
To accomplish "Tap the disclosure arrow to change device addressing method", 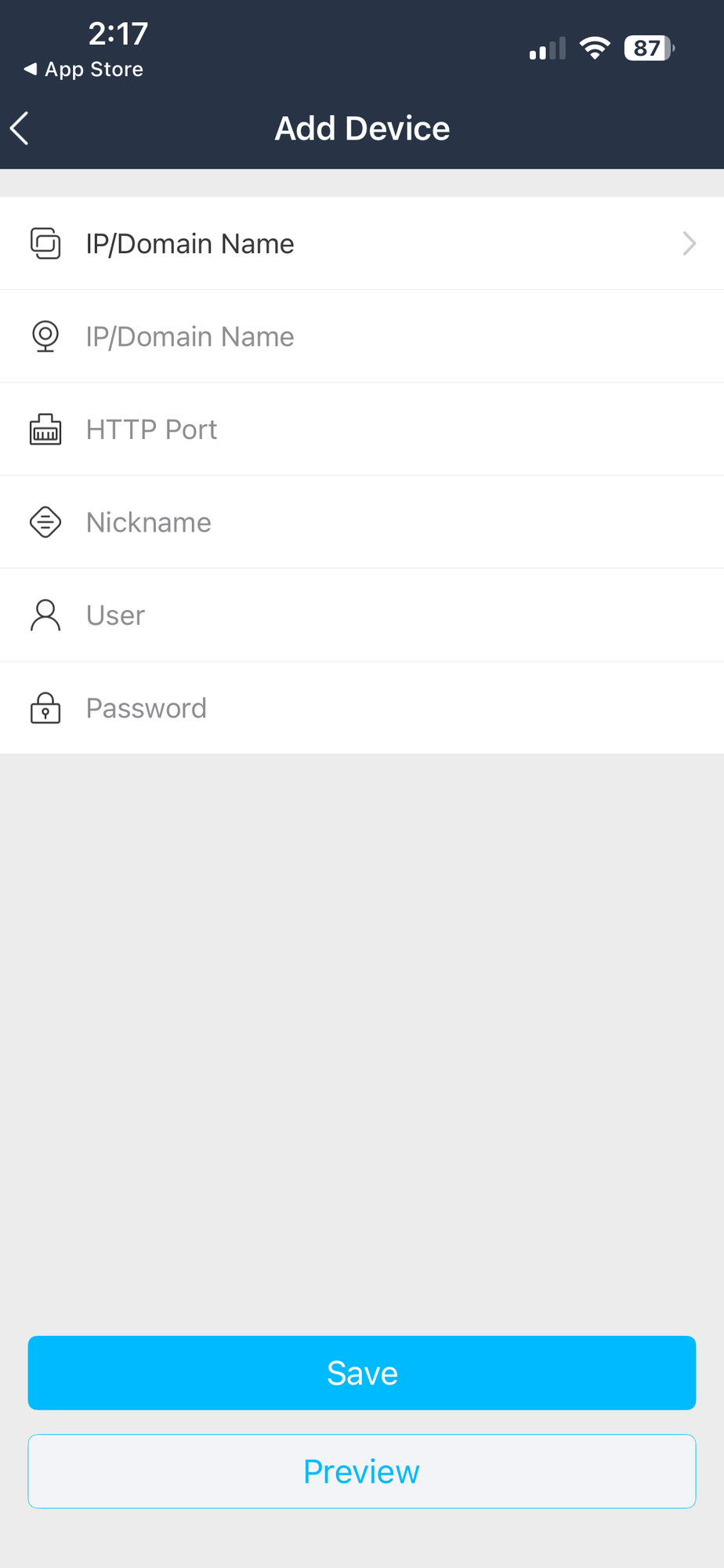I will [x=688, y=243].
